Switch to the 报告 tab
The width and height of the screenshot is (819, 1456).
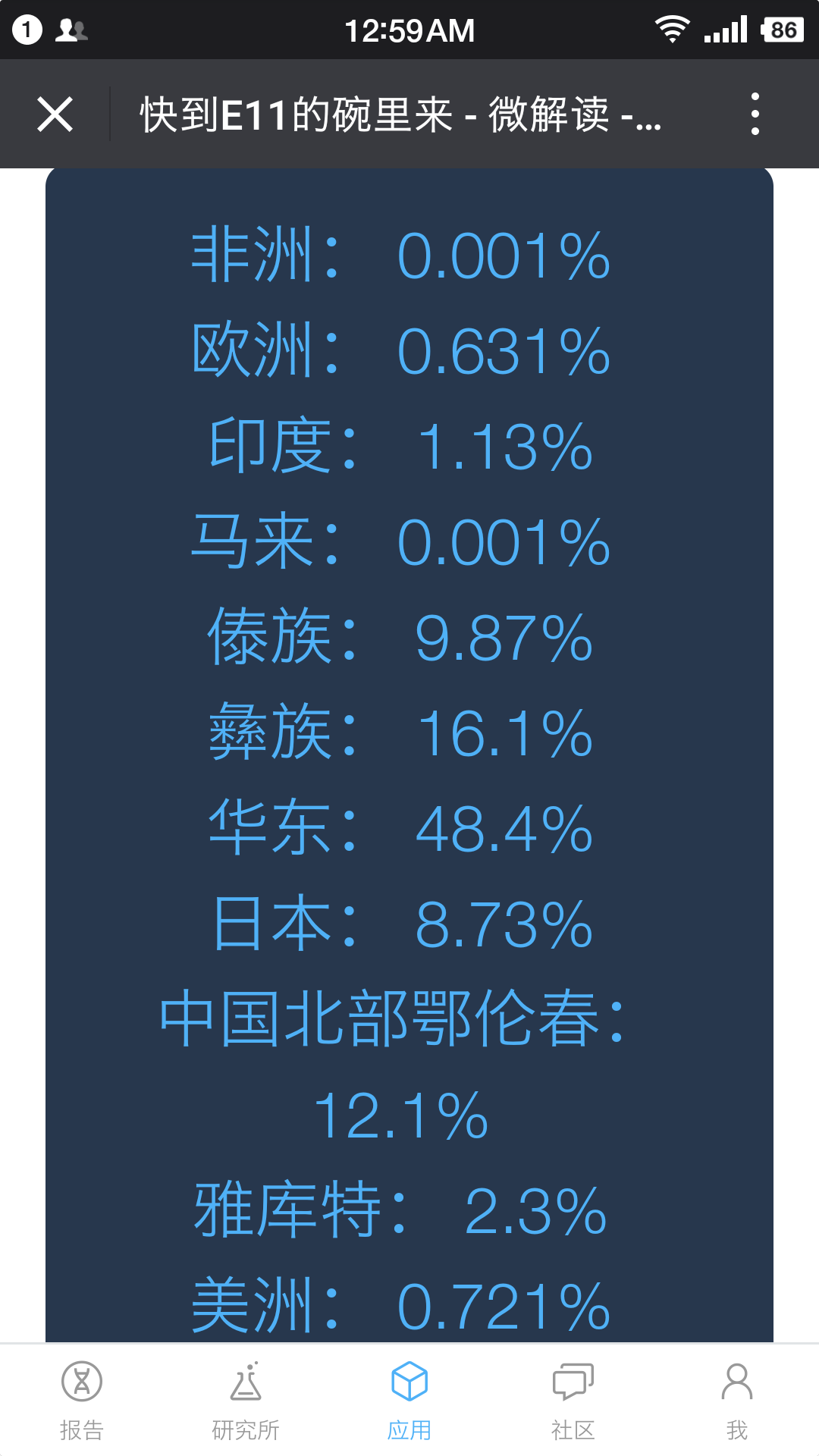pyautogui.click(x=82, y=1401)
